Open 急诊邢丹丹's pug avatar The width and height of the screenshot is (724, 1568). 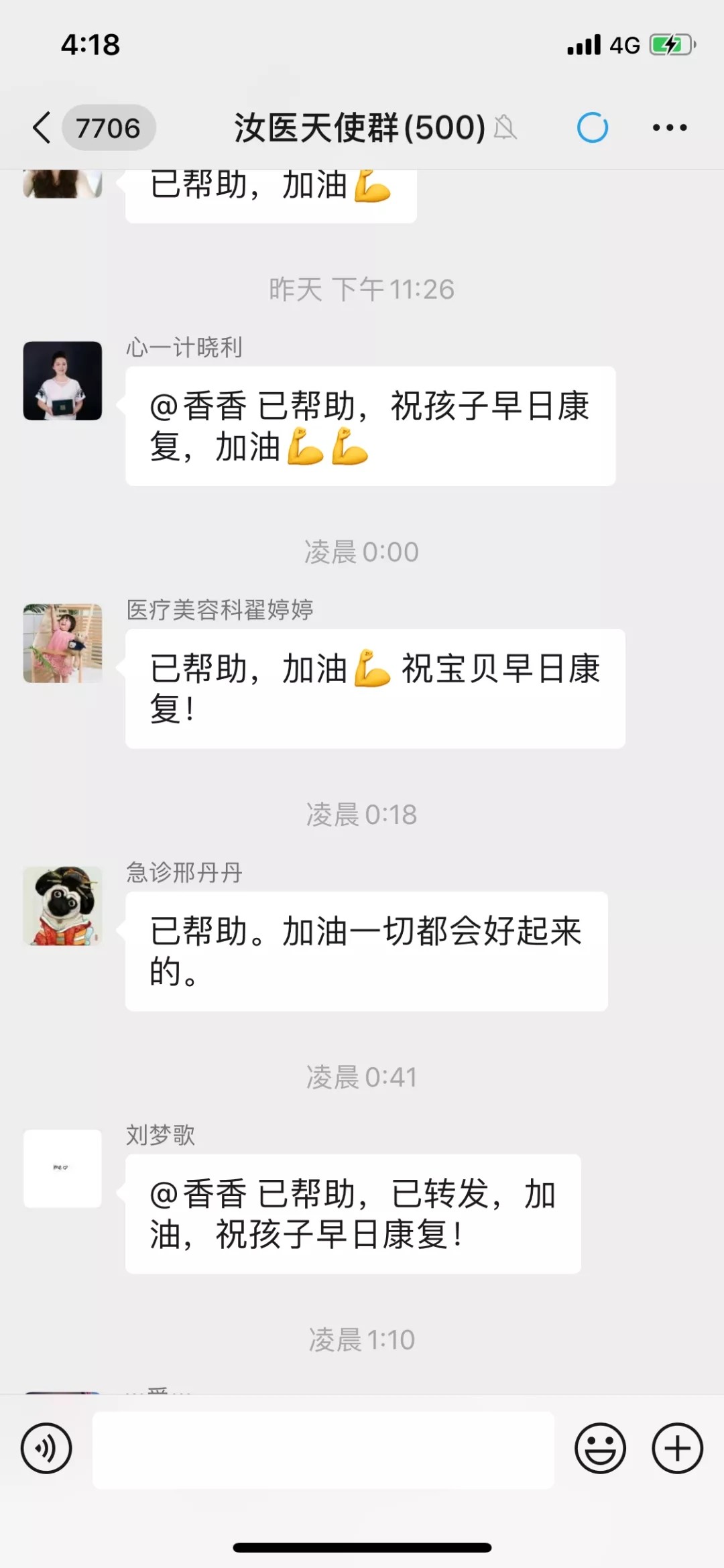tap(62, 906)
